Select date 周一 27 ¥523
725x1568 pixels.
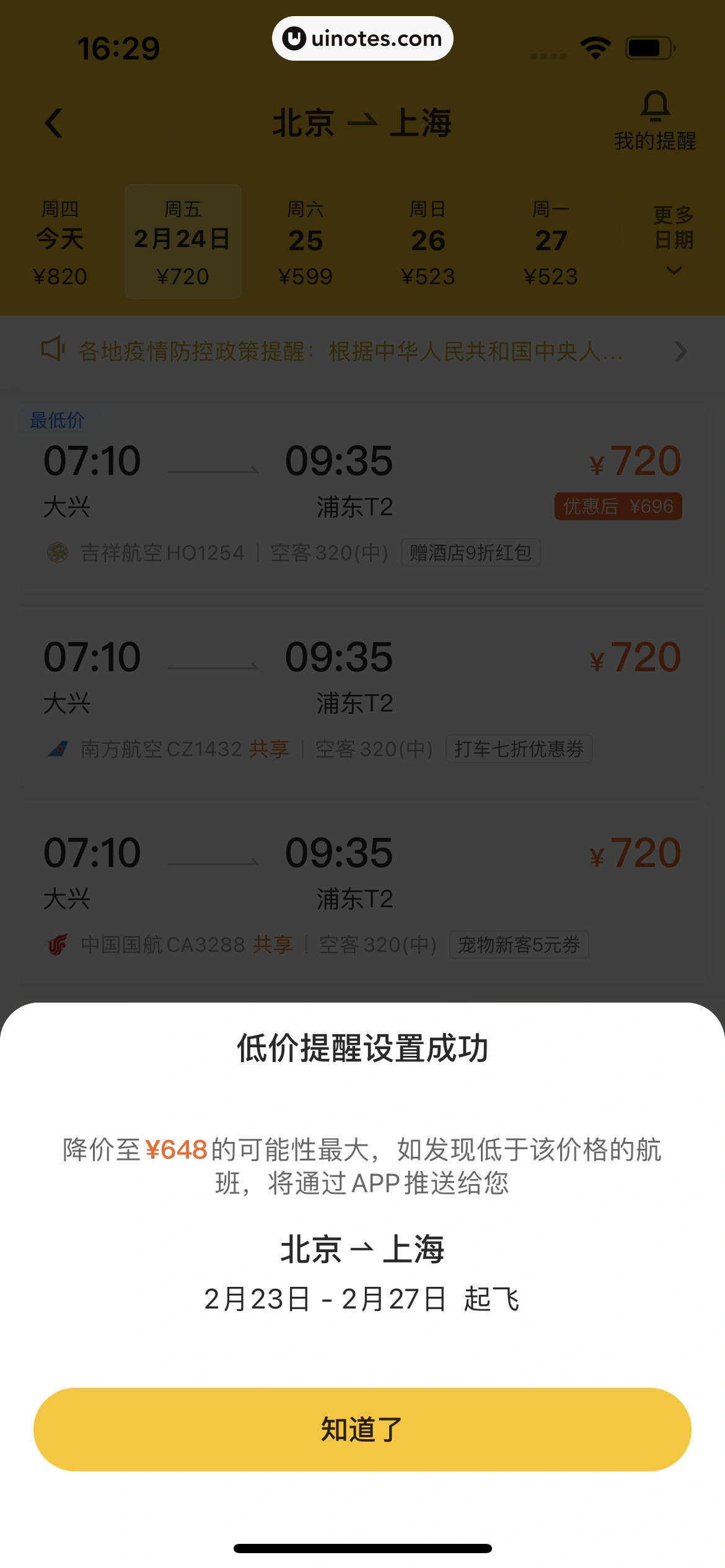pyautogui.click(x=551, y=243)
